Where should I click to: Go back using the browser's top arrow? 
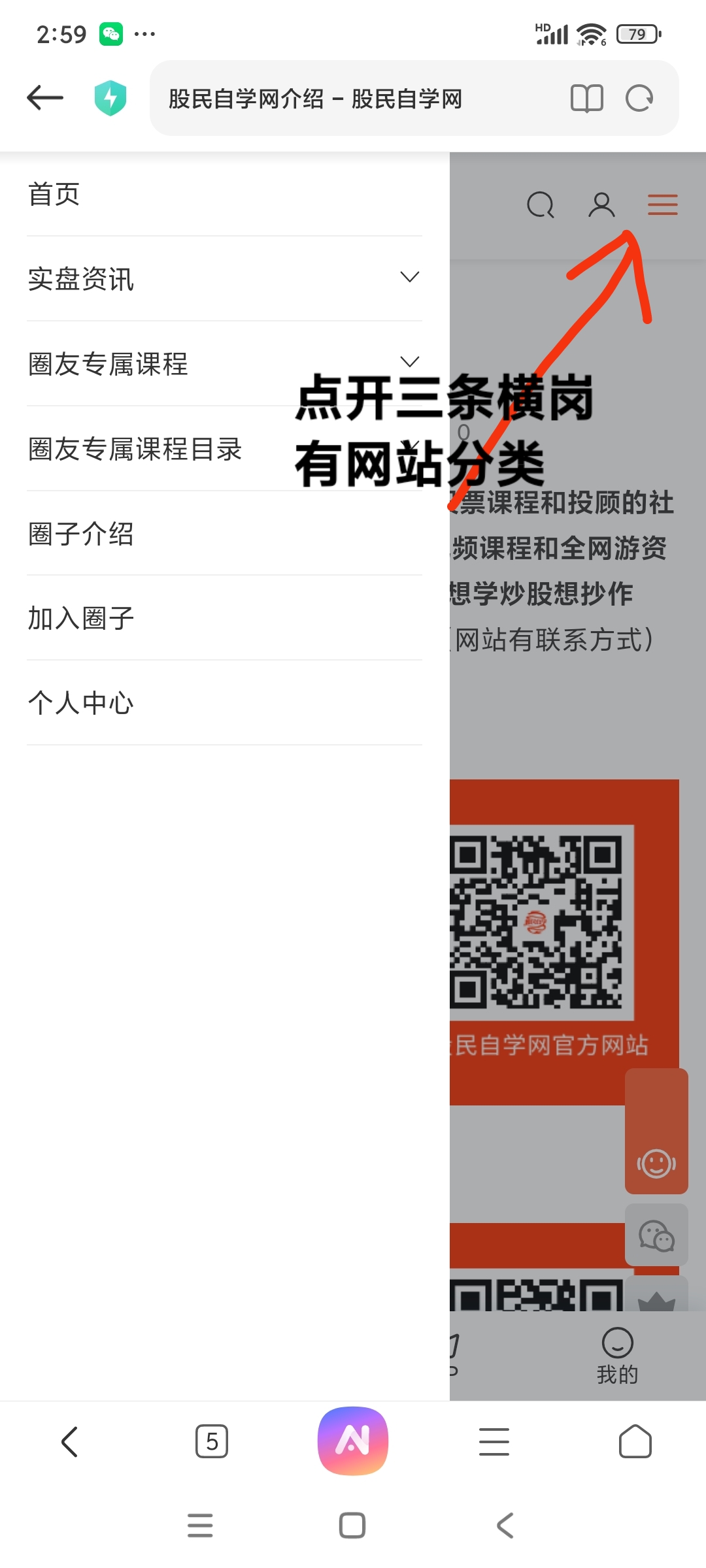45,98
